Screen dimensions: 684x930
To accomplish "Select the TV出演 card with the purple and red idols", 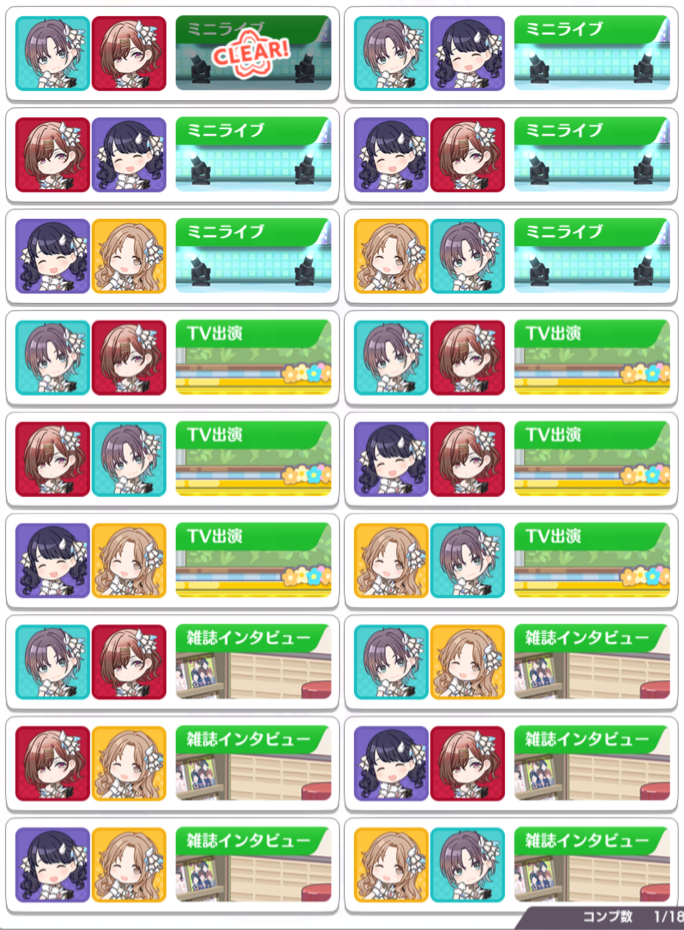I will tap(510, 459).
